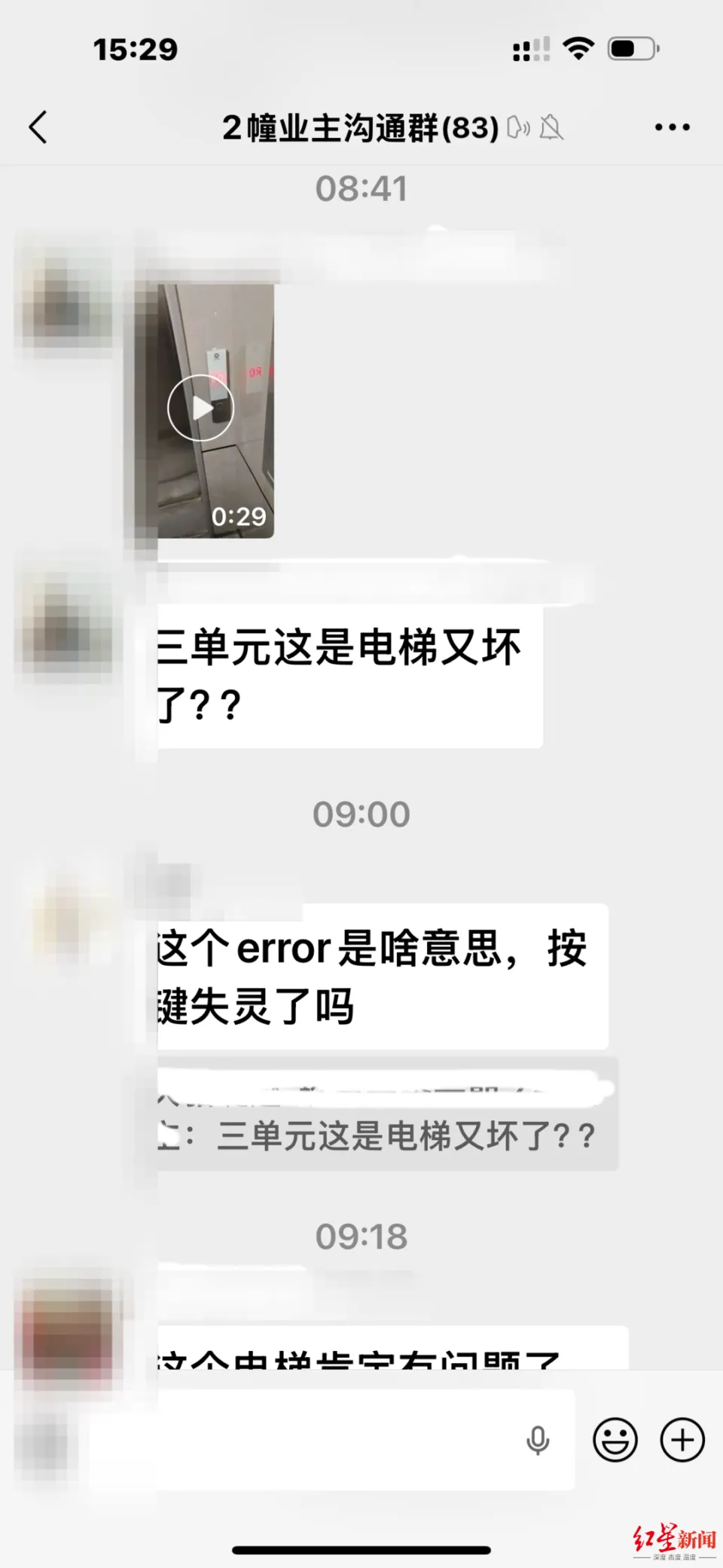Tap the group title 2幢业主沟通群(83)
Image resolution: width=723 pixels, height=1568 pixels.
(x=359, y=127)
